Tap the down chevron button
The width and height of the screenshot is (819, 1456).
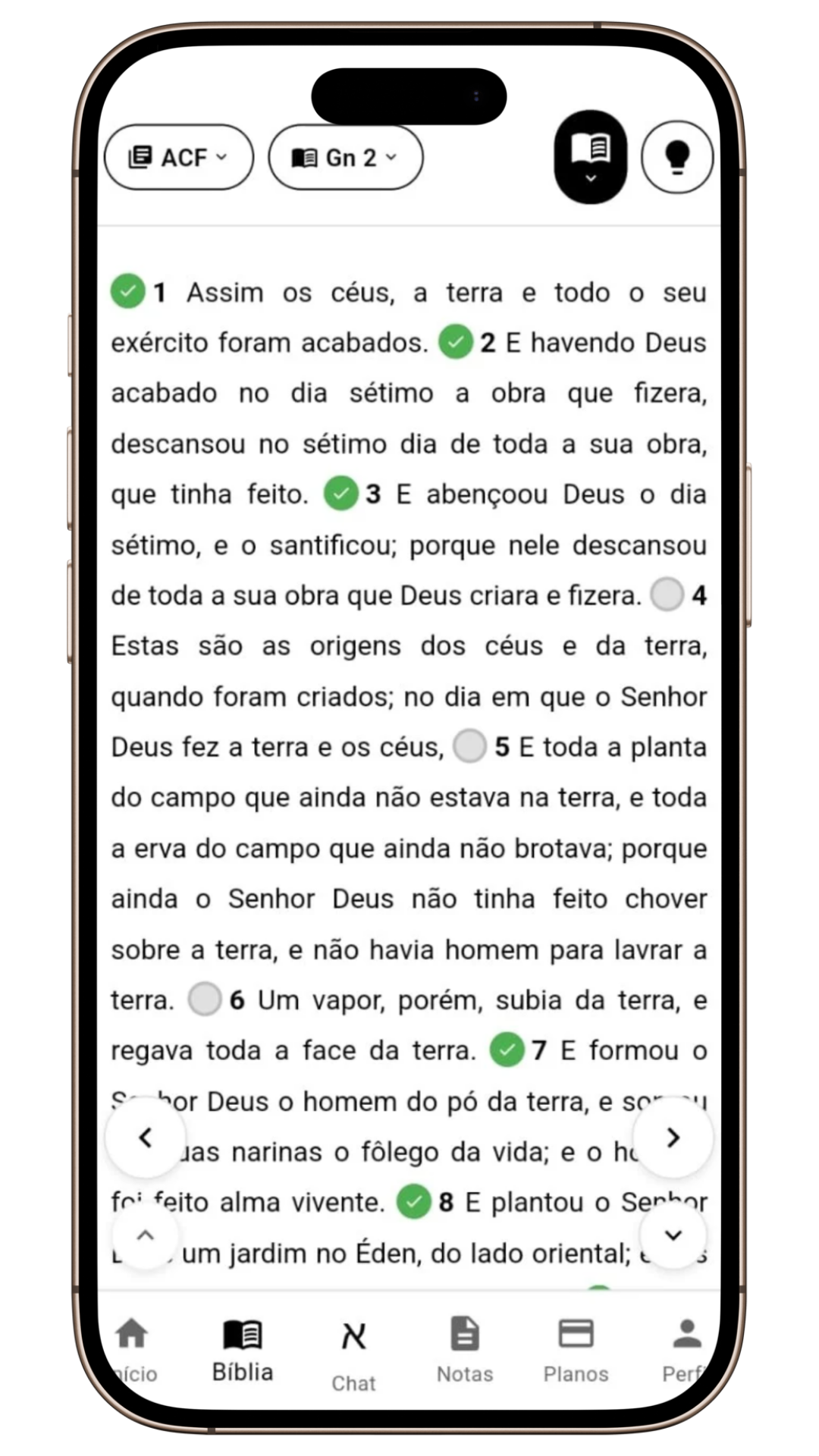coord(673,1235)
